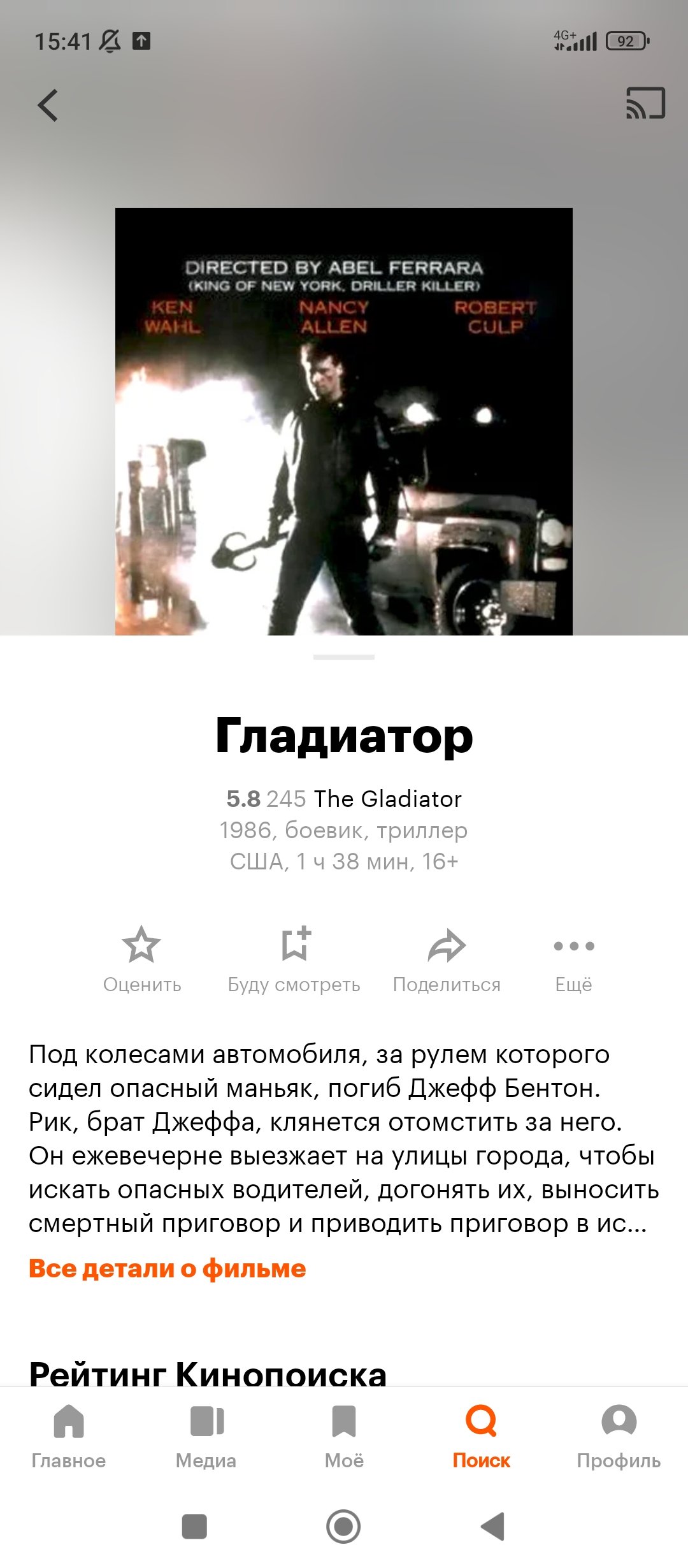Image resolution: width=688 pixels, height=1568 pixels.
Task: Tap the system home button
Action: (343, 1527)
